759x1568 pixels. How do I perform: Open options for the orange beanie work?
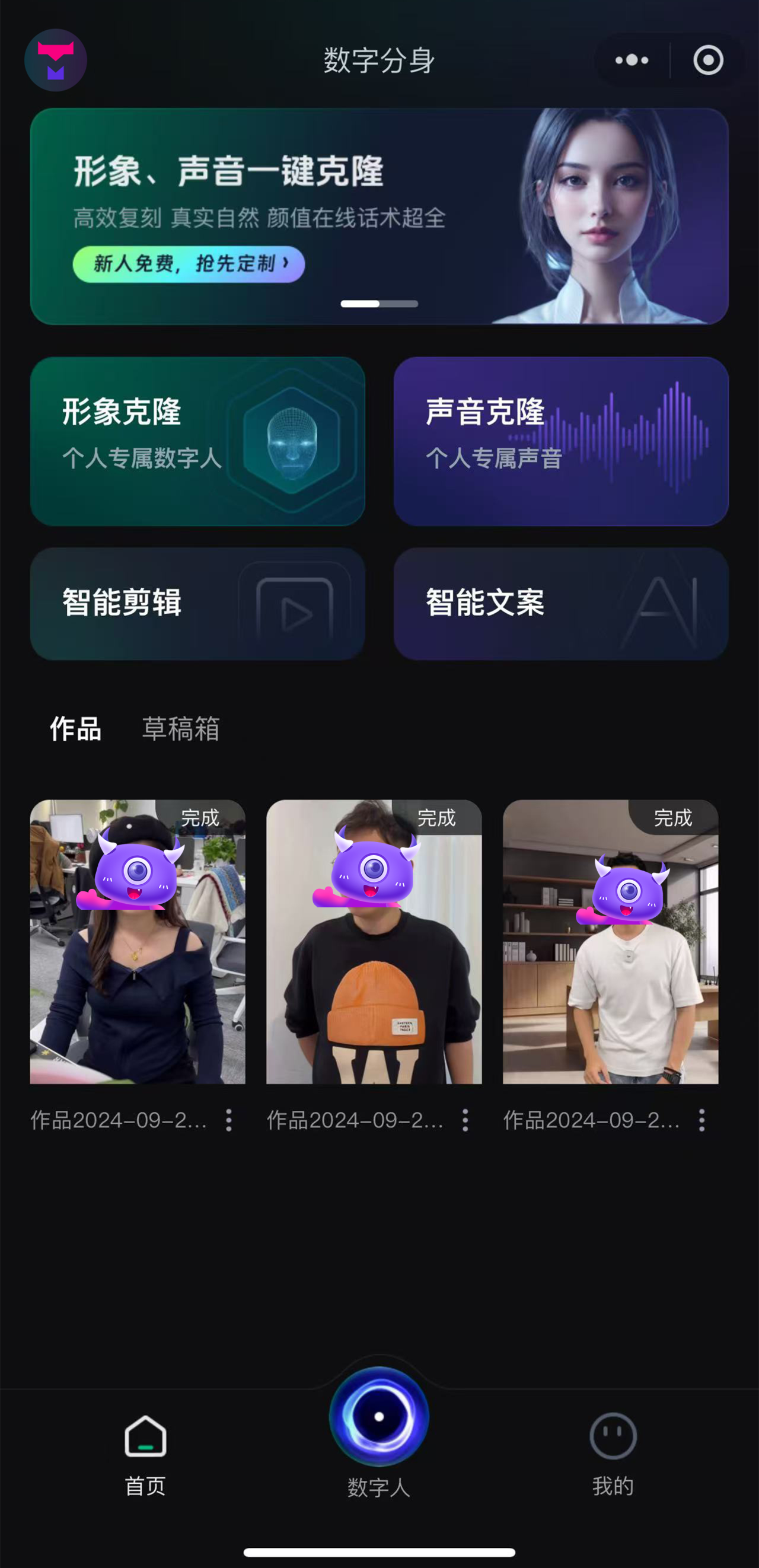[465, 1120]
